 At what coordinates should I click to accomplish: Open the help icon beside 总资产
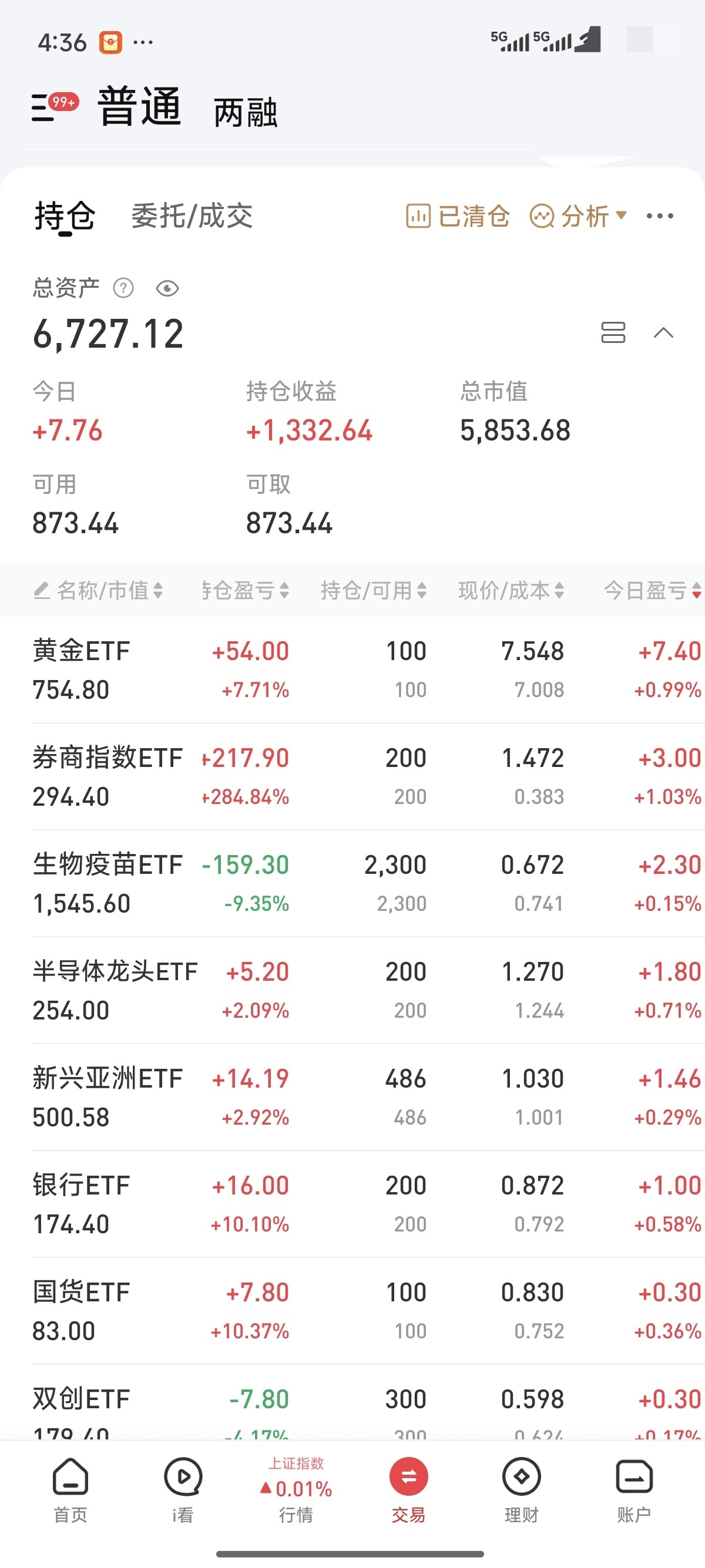coord(123,288)
